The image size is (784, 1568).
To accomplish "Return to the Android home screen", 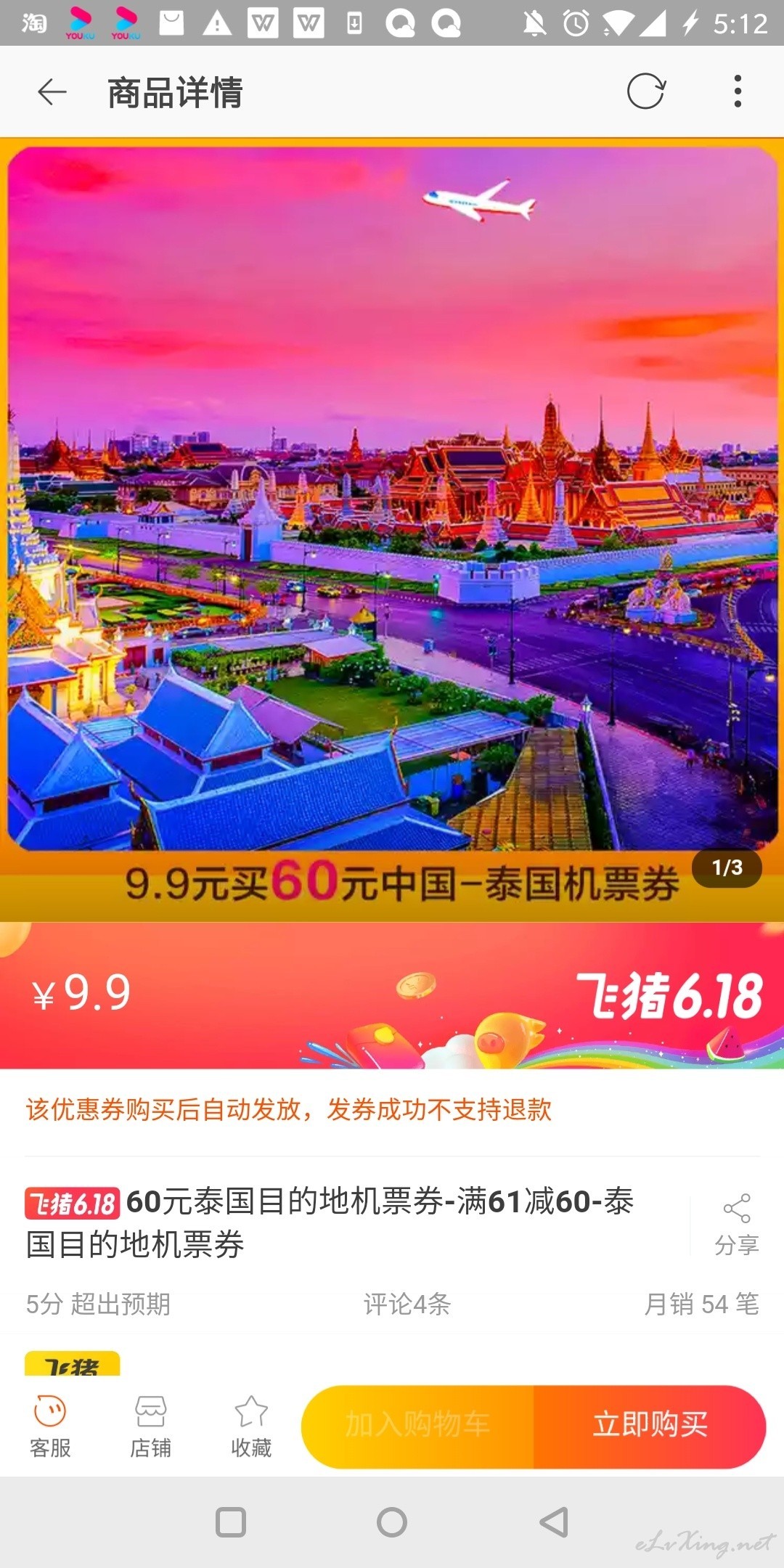I will (x=392, y=1522).
